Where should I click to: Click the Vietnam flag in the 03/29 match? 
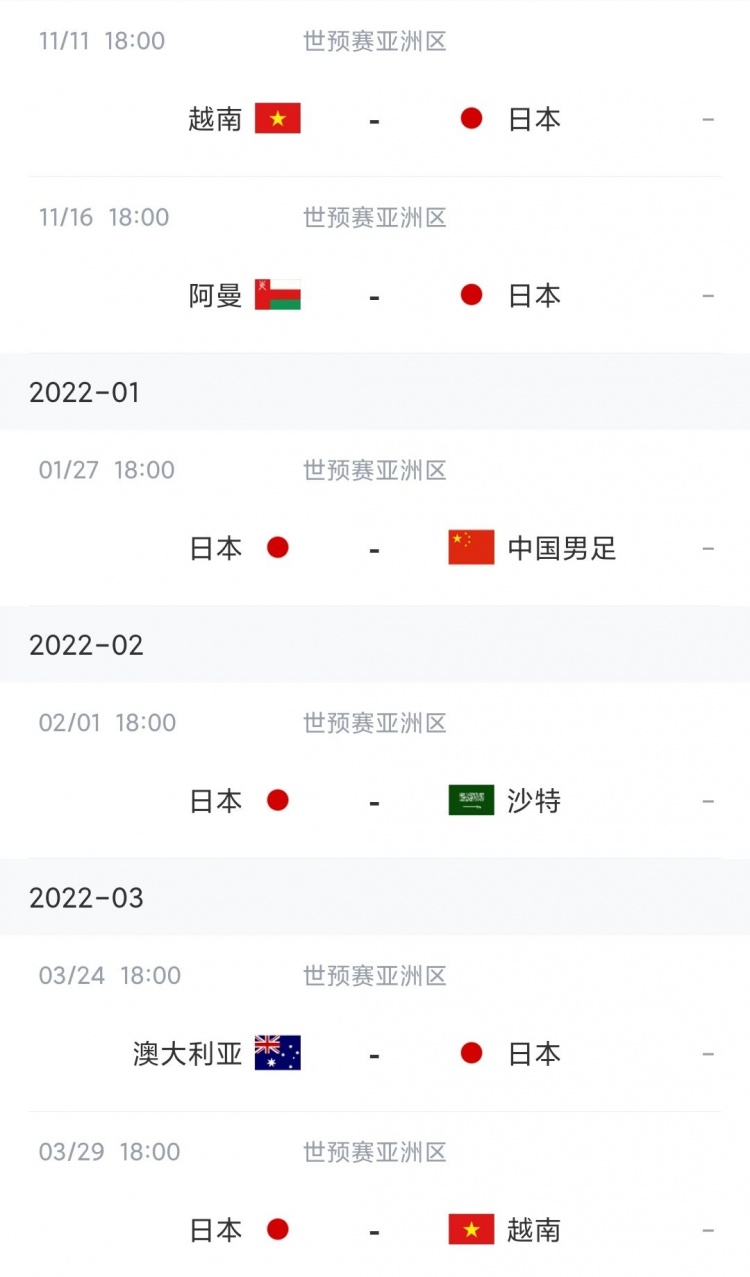470,1229
